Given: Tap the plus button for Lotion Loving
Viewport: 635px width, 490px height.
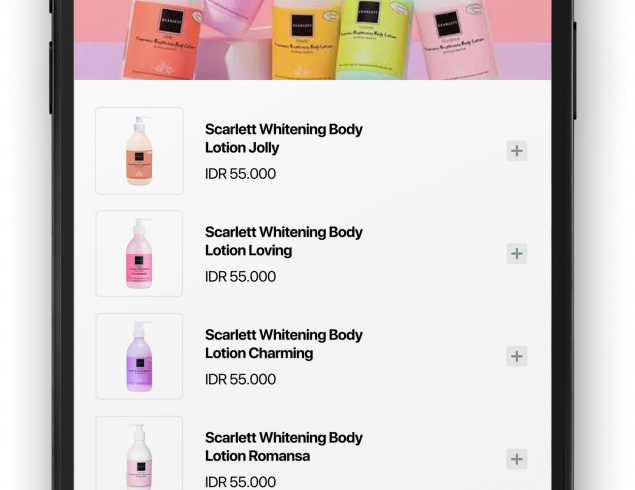Looking at the screenshot, I should pos(516,254).
